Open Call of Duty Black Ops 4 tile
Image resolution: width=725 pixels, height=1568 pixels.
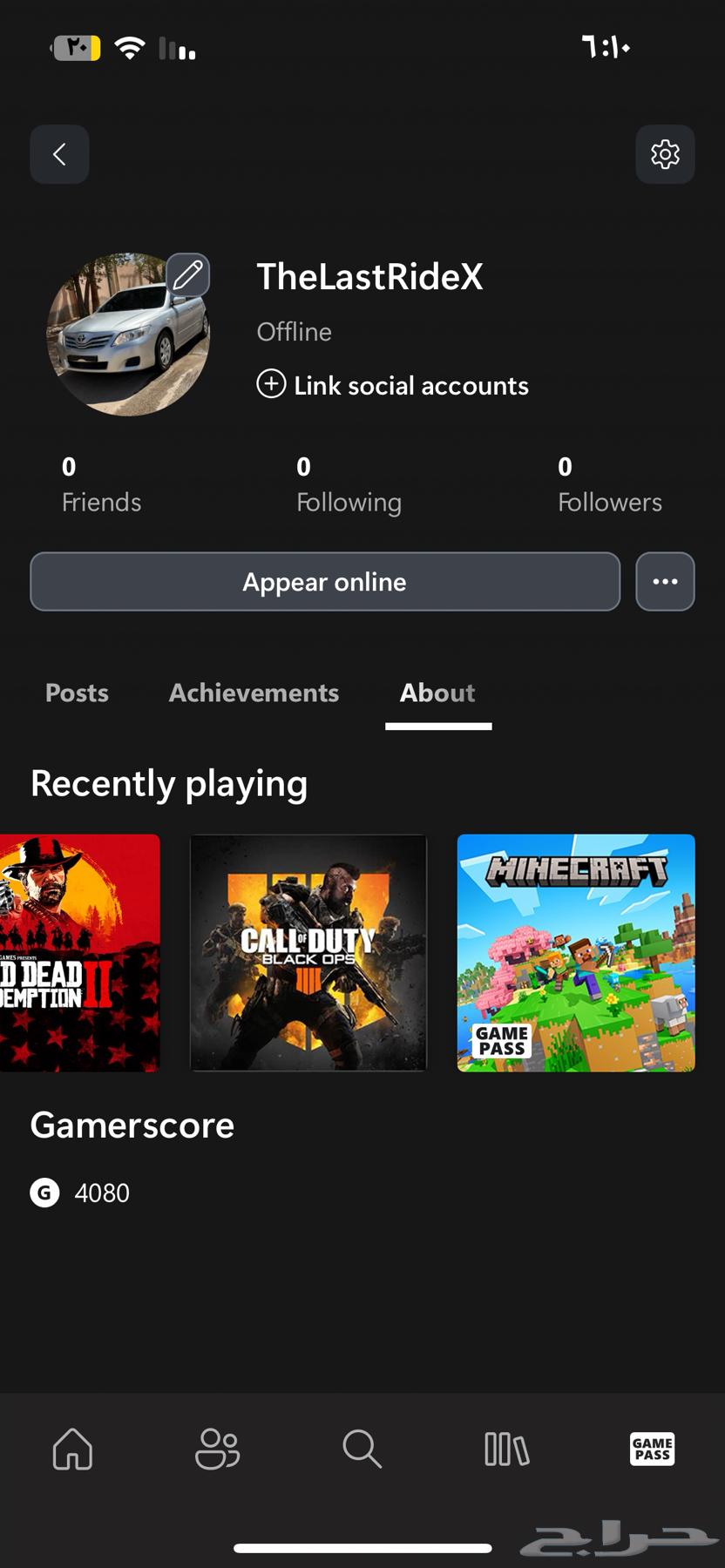tap(308, 952)
